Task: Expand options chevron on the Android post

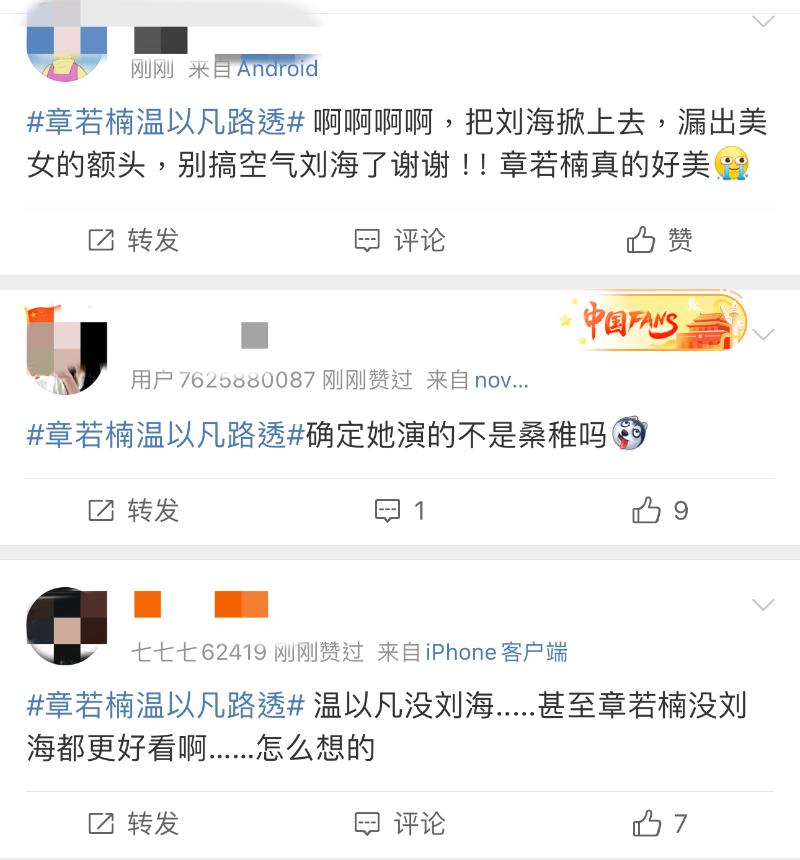Action: (763, 22)
